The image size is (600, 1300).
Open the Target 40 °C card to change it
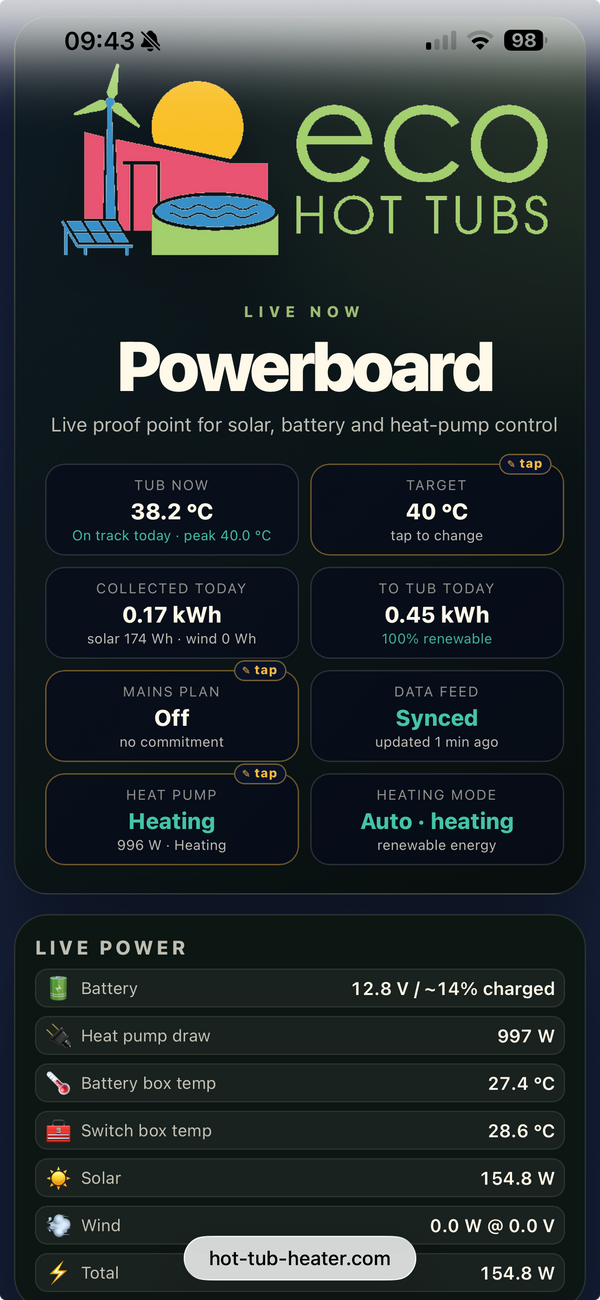point(437,509)
